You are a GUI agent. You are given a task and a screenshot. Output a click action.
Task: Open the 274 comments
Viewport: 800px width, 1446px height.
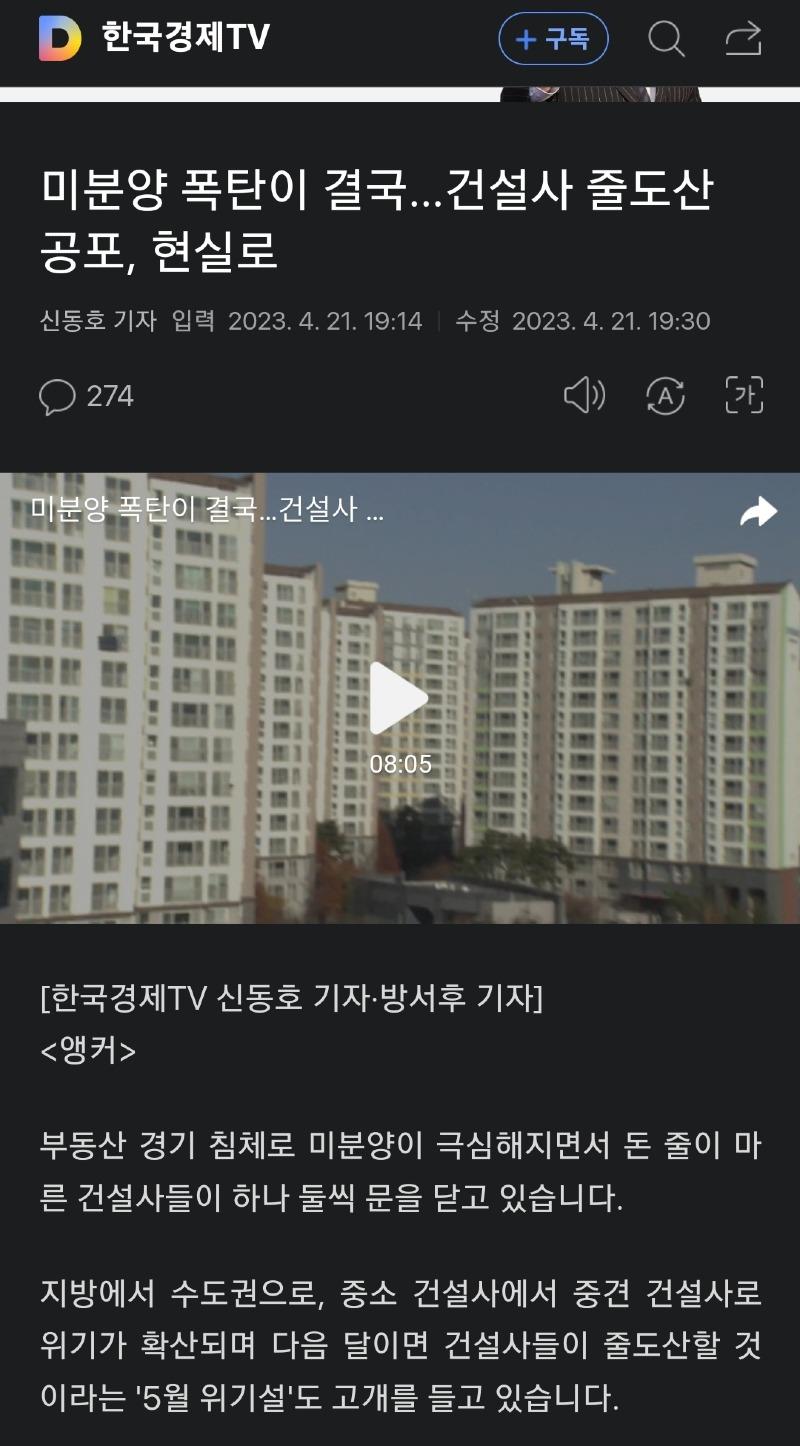click(86, 397)
